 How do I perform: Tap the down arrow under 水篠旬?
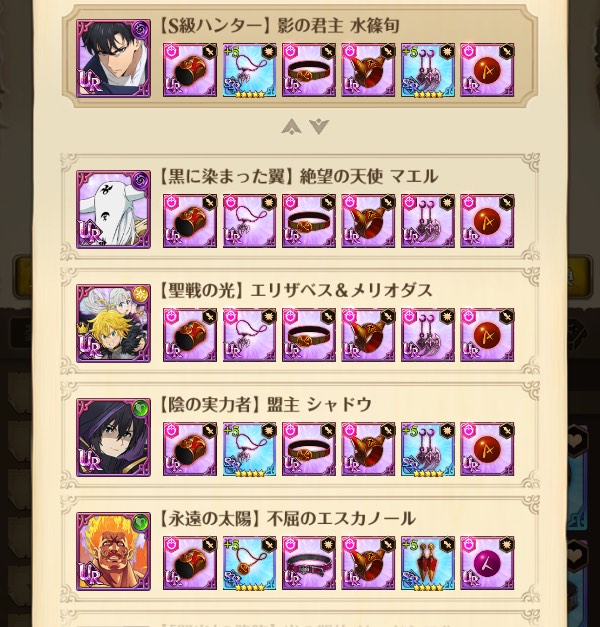click(318, 127)
